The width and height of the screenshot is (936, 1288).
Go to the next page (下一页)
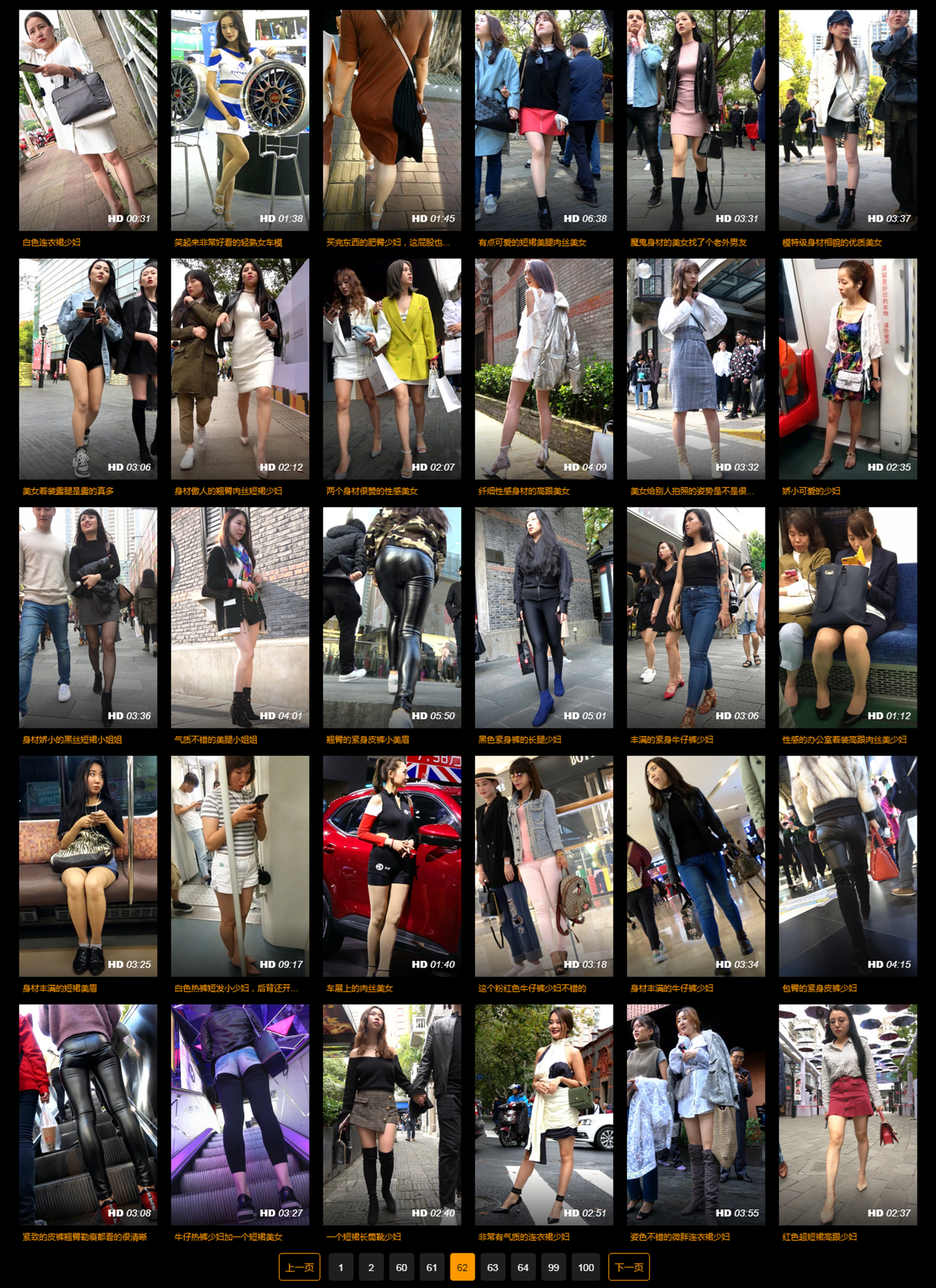click(629, 1267)
